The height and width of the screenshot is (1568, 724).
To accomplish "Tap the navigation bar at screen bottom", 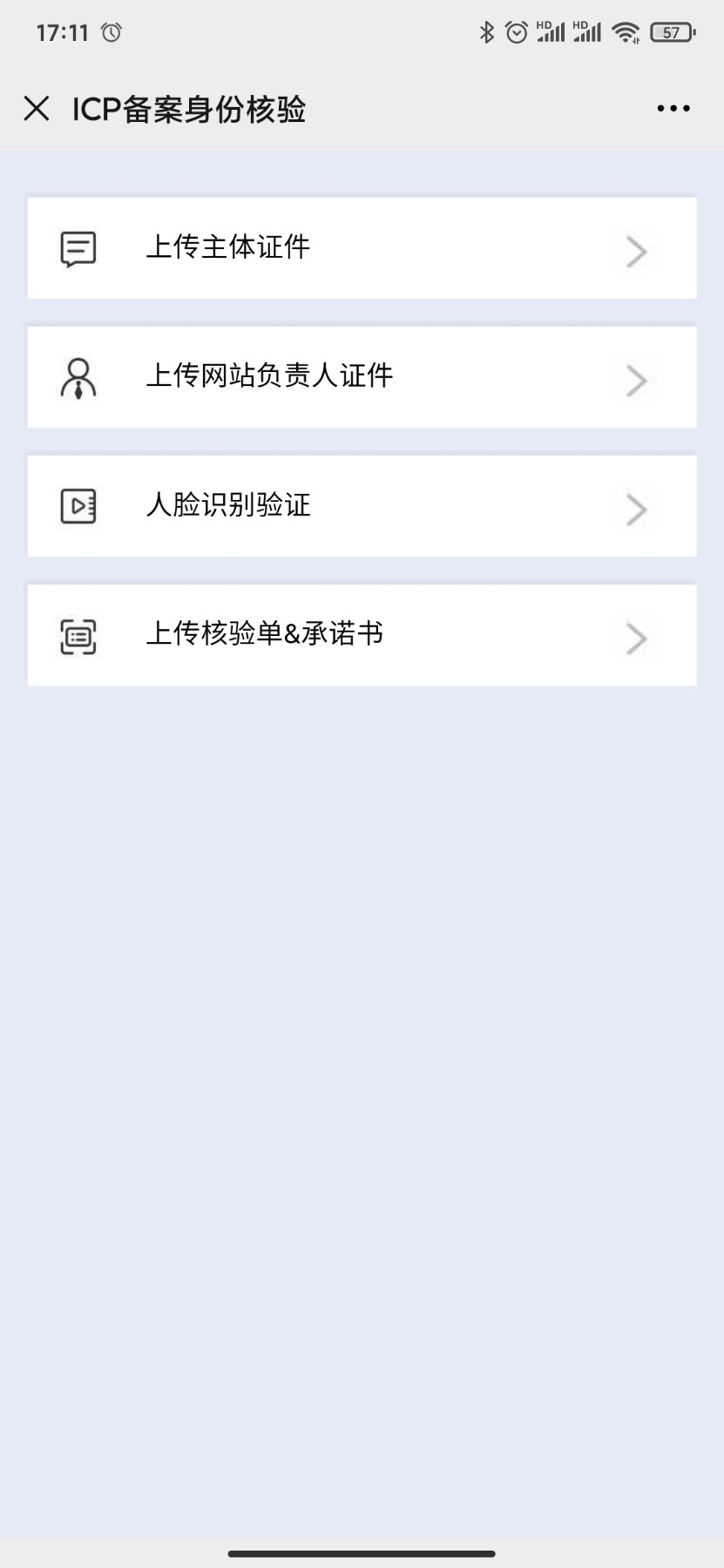I will pyautogui.click(x=362, y=1549).
